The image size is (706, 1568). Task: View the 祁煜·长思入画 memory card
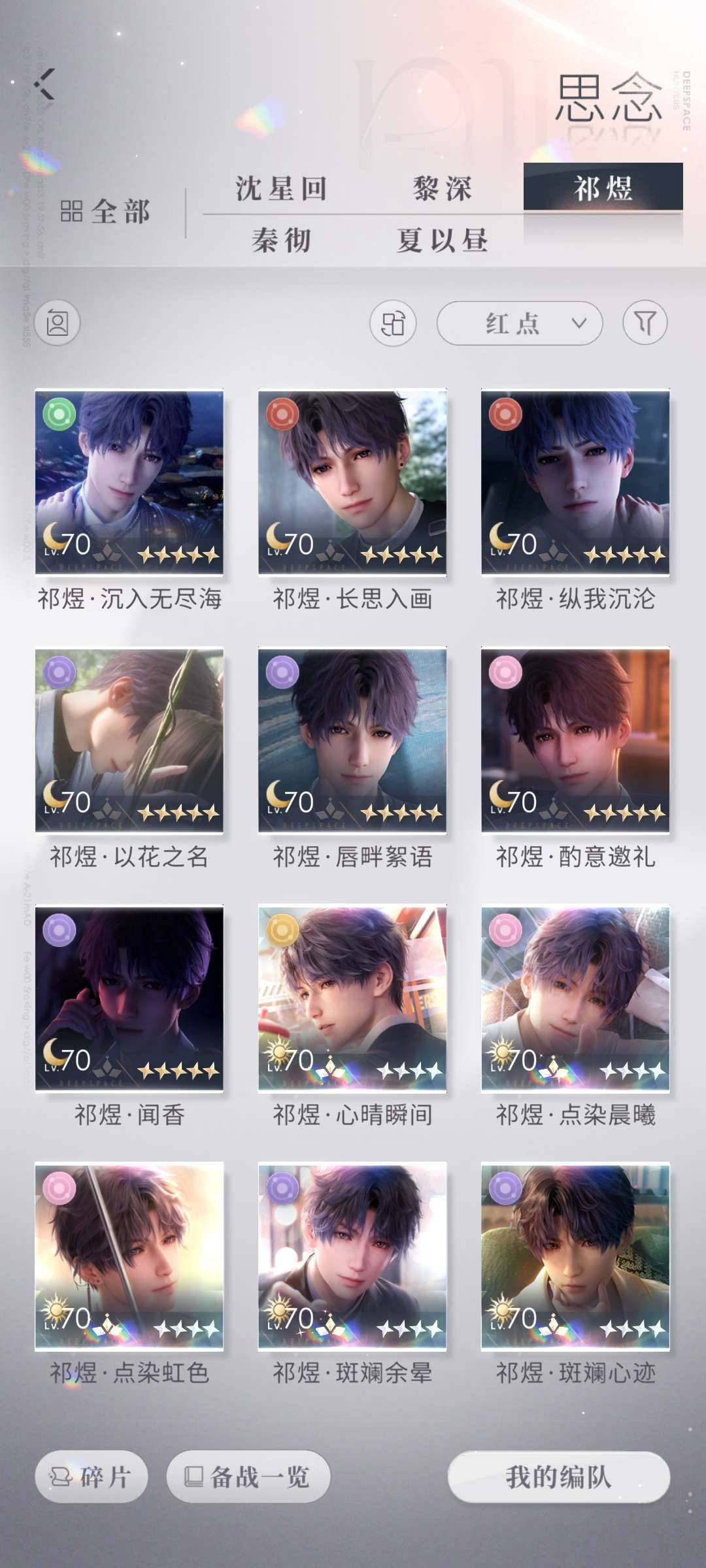click(352, 482)
